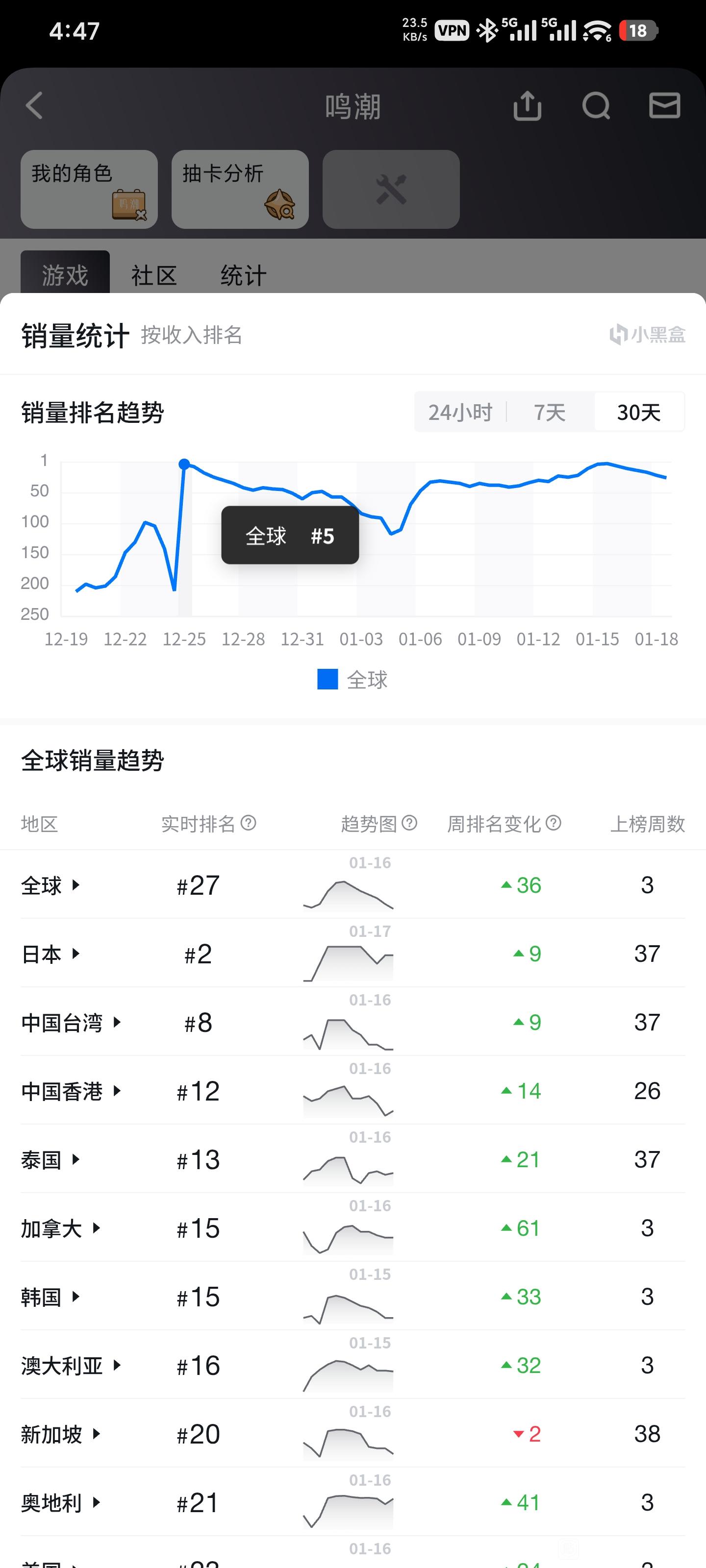Switch to the 社区 tab
Screen dimensions: 706x1568
tap(154, 275)
